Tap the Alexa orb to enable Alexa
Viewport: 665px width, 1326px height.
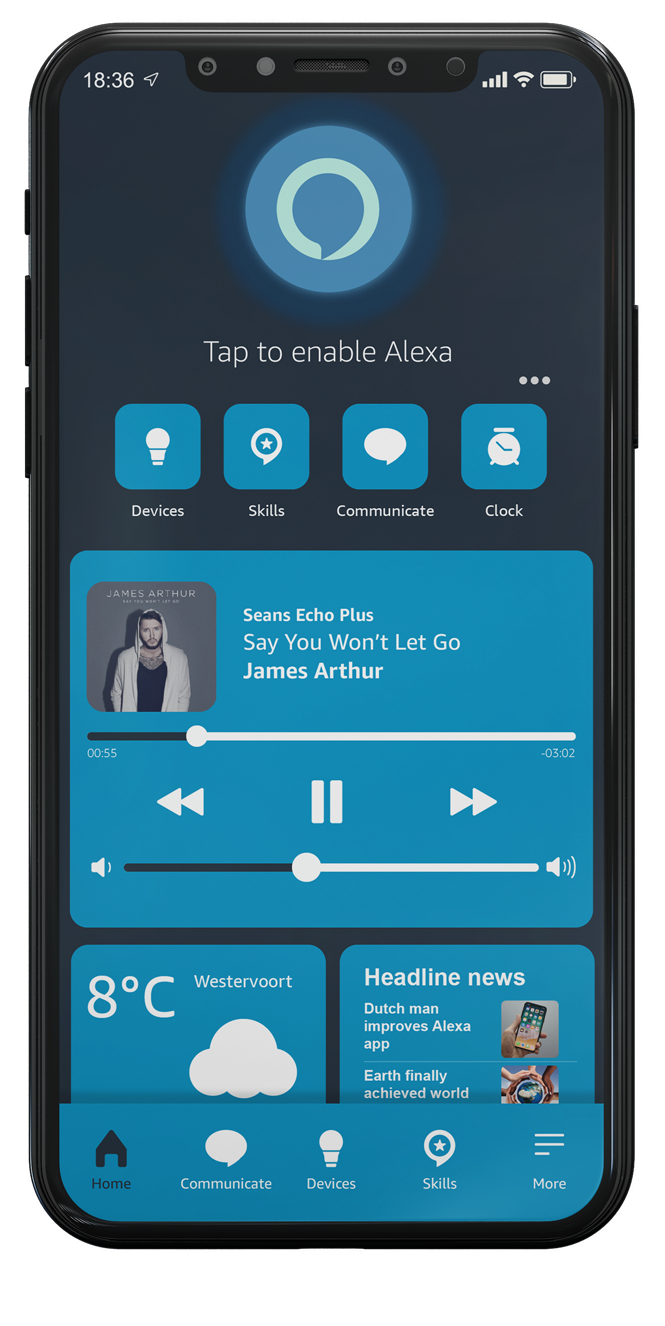[328, 209]
